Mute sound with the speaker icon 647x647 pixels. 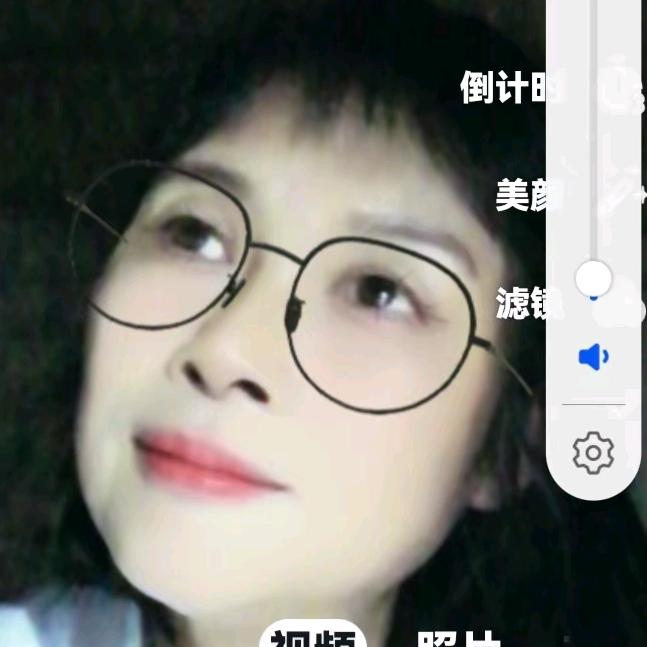click(593, 357)
